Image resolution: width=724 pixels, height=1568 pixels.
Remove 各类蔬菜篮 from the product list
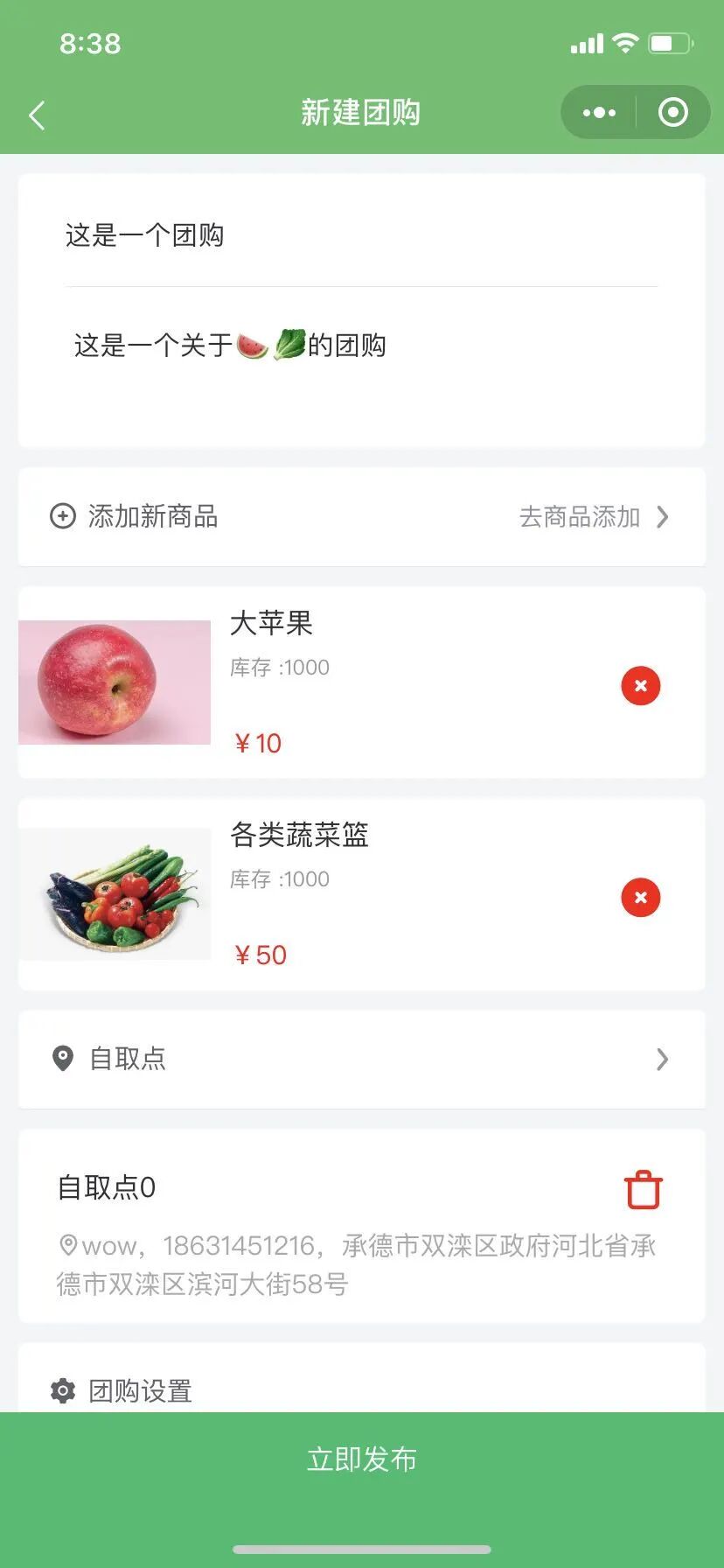(x=641, y=898)
